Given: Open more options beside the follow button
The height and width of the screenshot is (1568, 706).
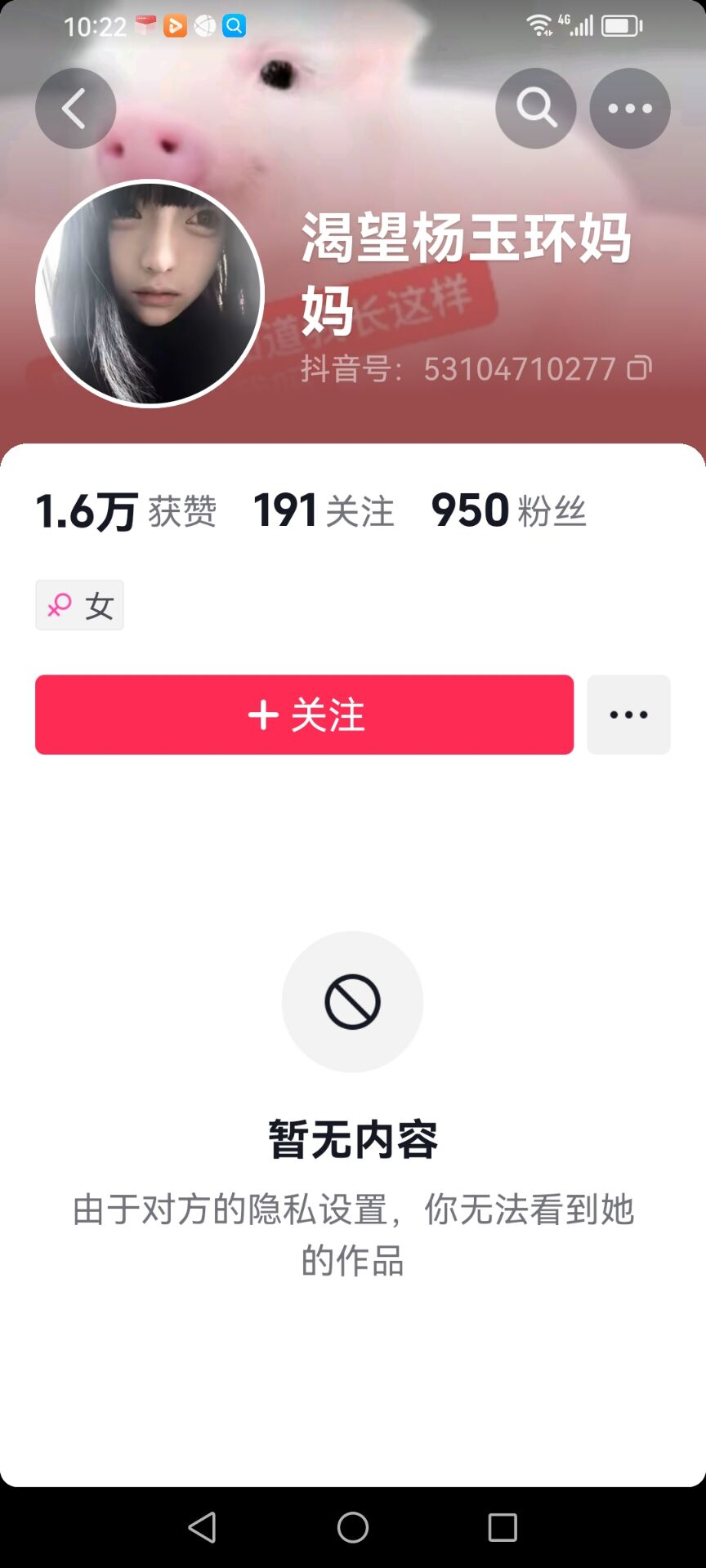Looking at the screenshot, I should point(628,715).
